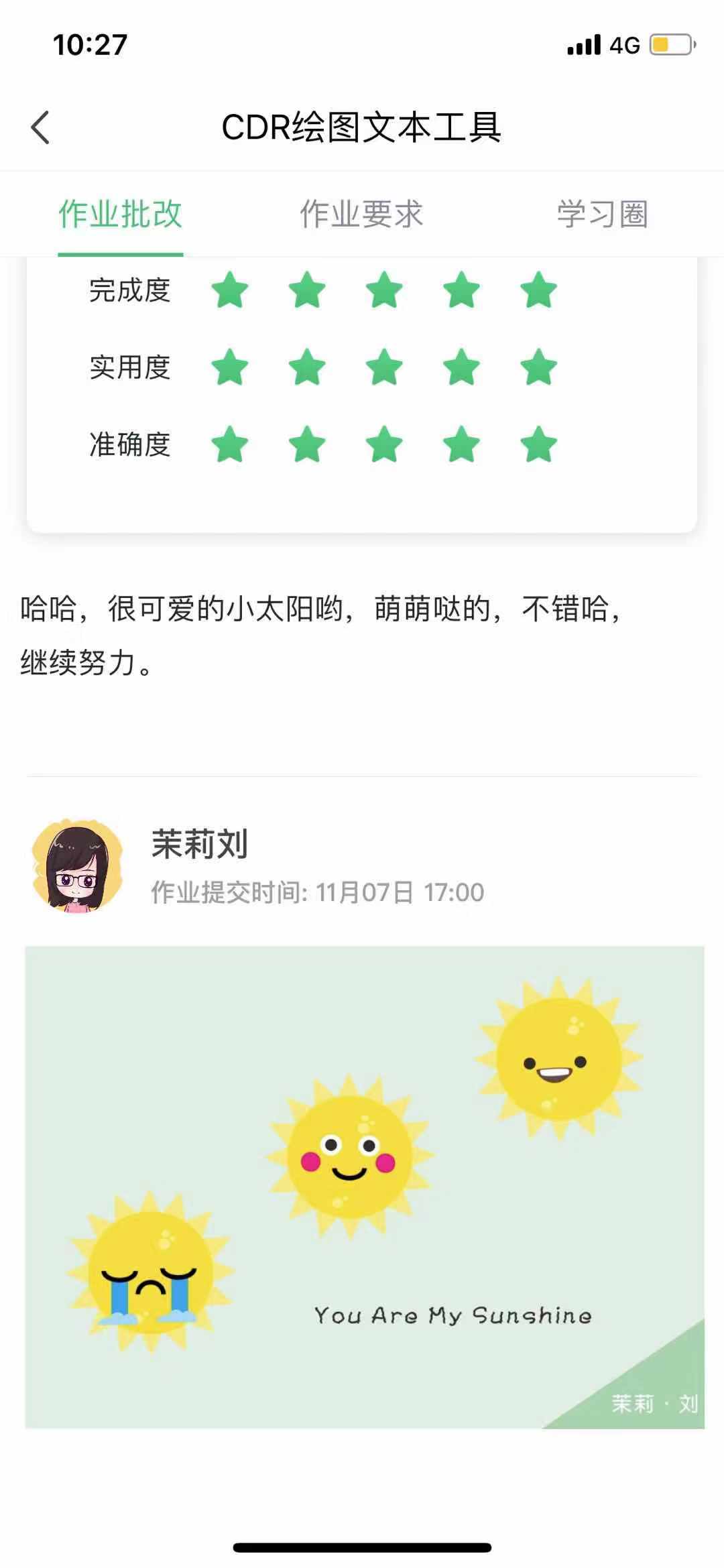
Task: View 茉莉刘's profile avatar
Action: (x=78, y=866)
